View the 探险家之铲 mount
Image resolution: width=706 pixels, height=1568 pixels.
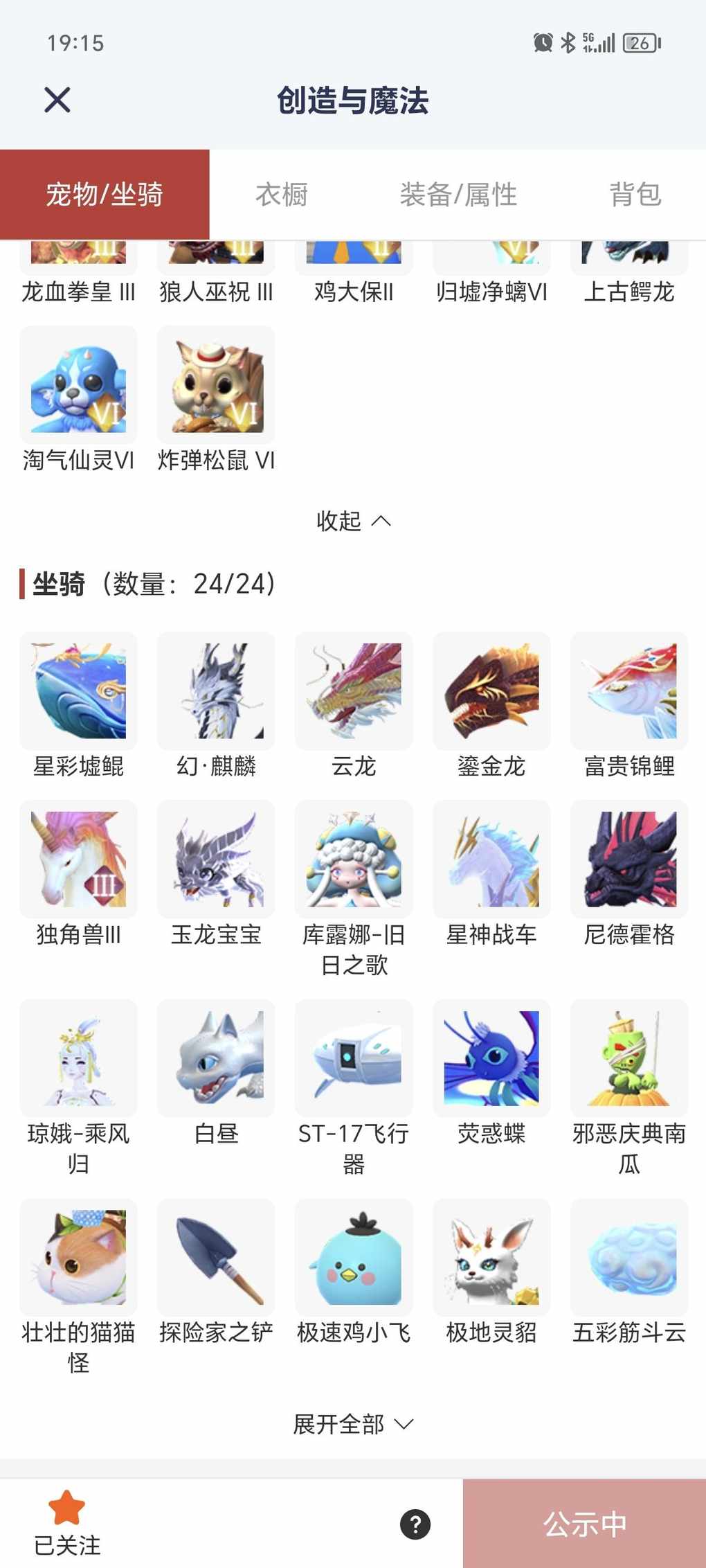[216, 1257]
